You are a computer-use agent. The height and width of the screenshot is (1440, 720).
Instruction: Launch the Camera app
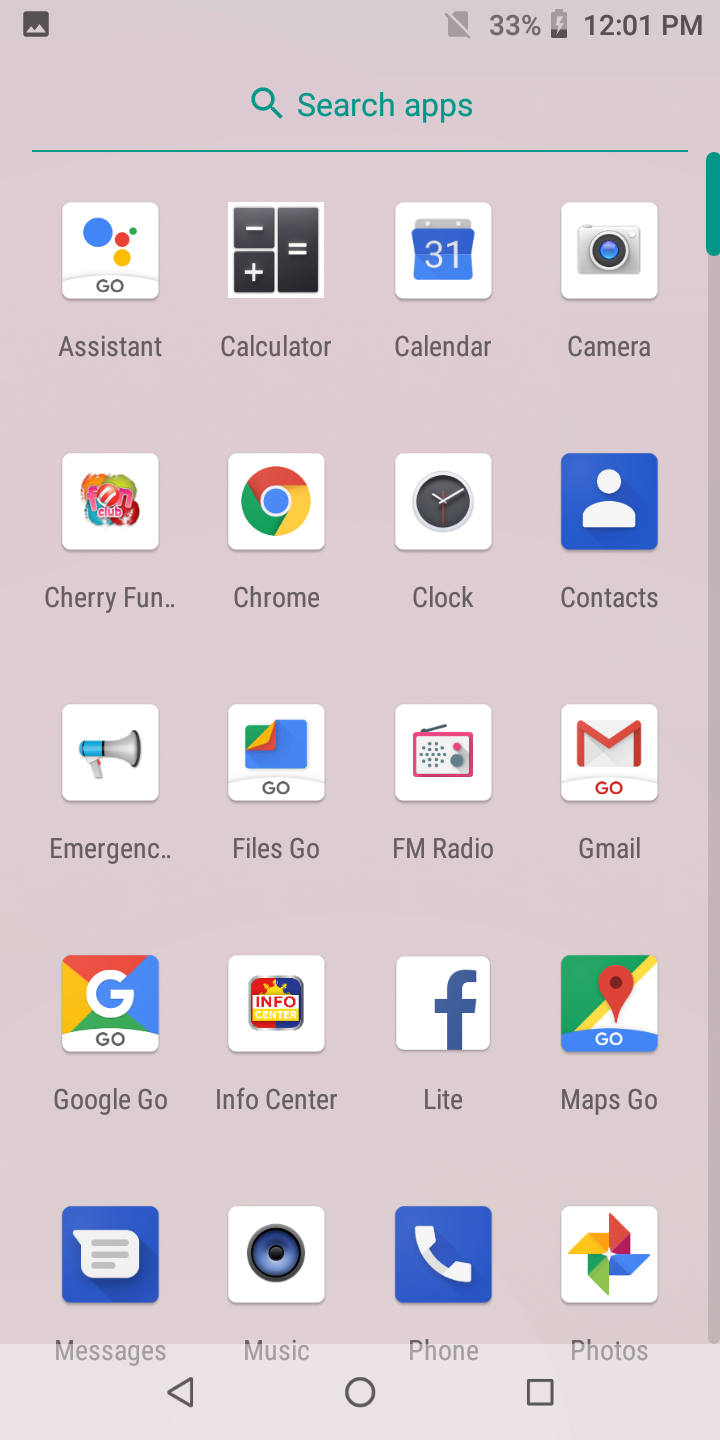[x=609, y=251]
